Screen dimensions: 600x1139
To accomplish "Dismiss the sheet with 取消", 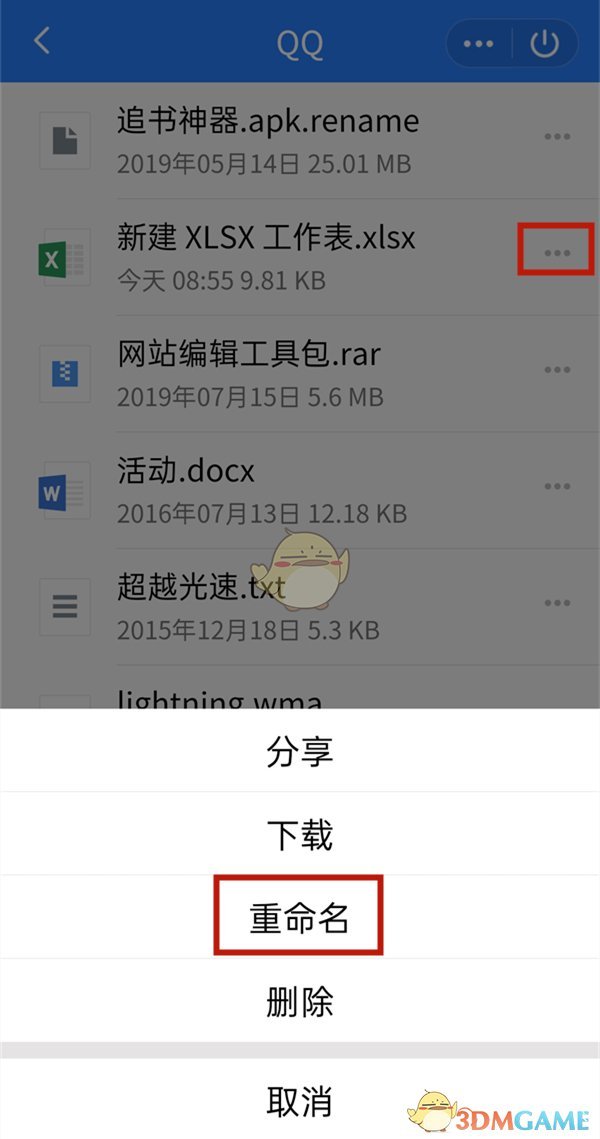I will tap(299, 1101).
